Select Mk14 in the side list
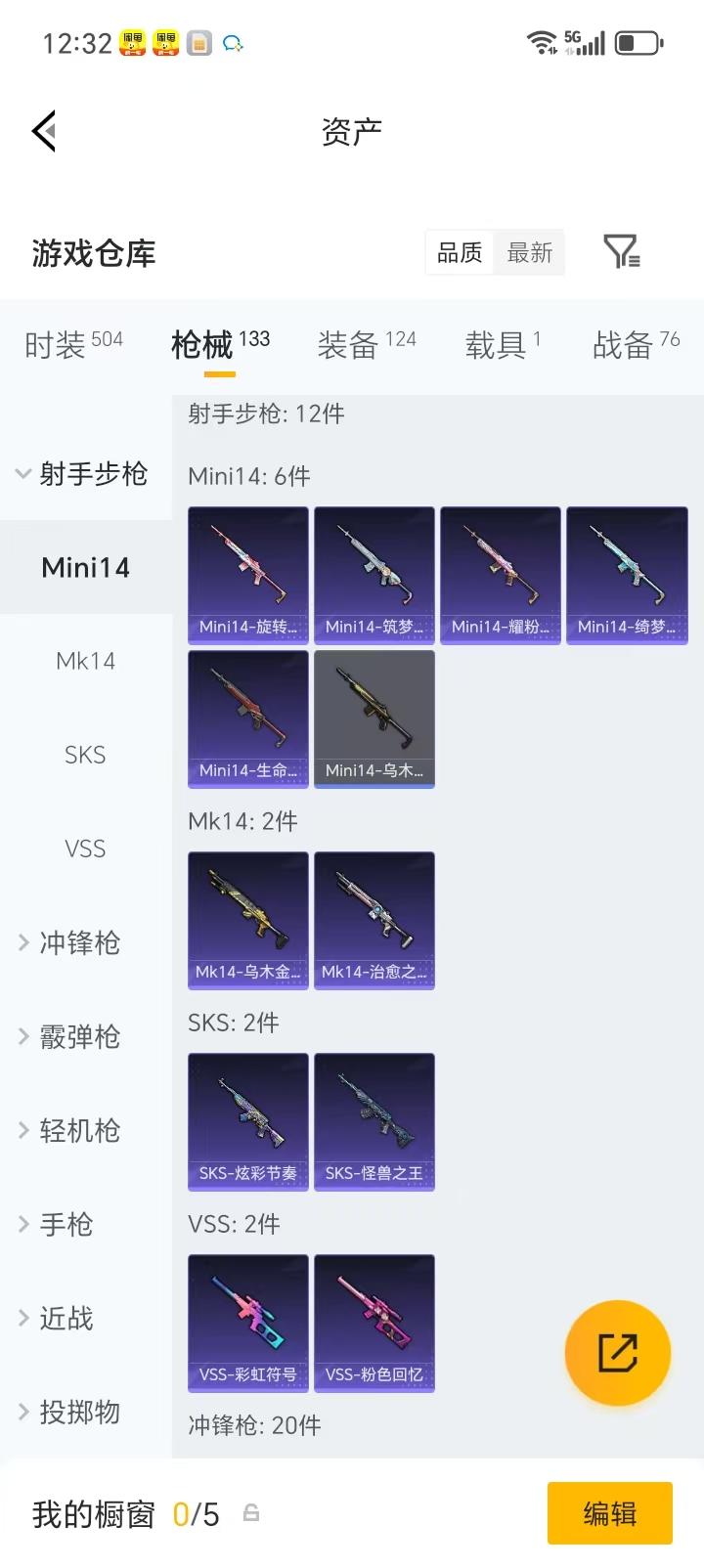Image resolution: width=704 pixels, height=1568 pixels. pyautogui.click(x=85, y=662)
